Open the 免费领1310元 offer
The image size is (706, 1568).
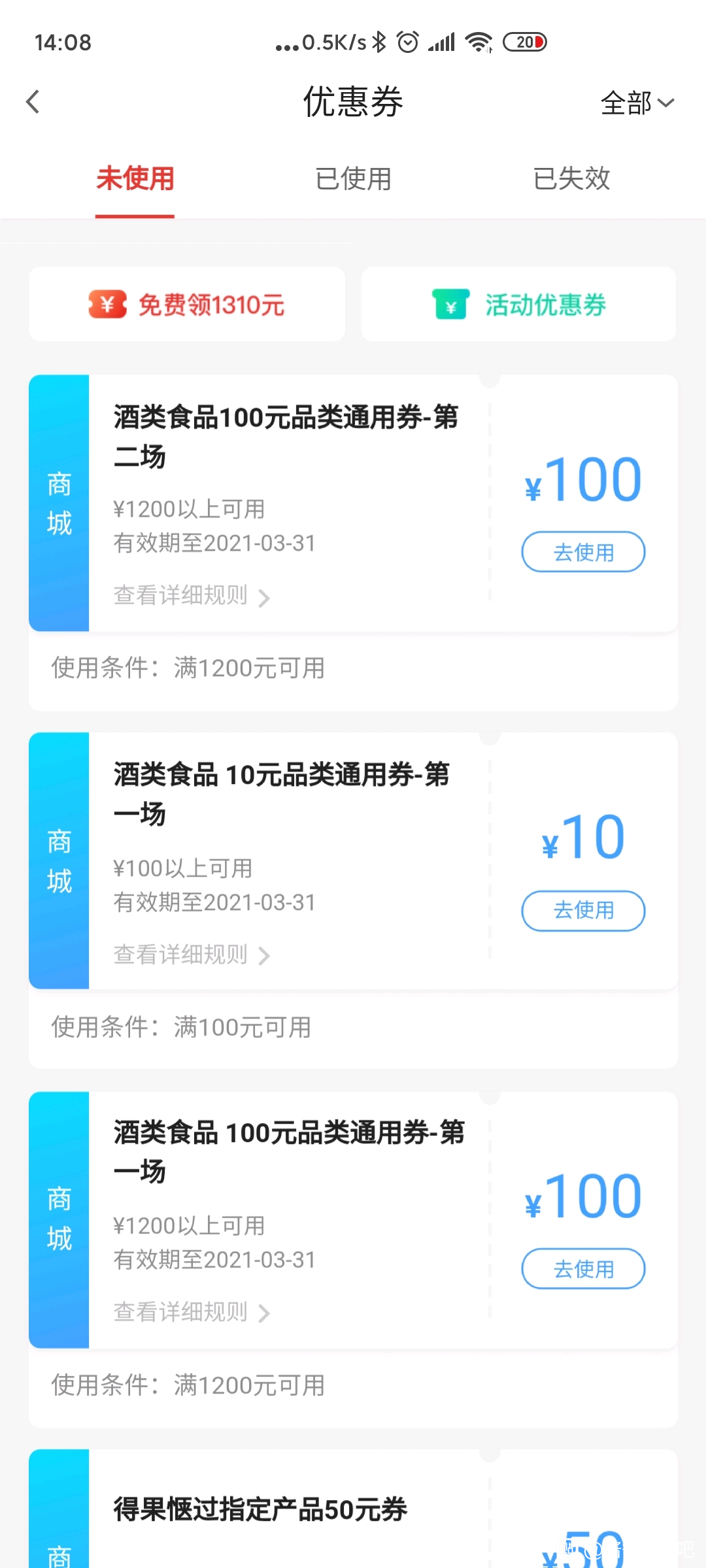[187, 304]
